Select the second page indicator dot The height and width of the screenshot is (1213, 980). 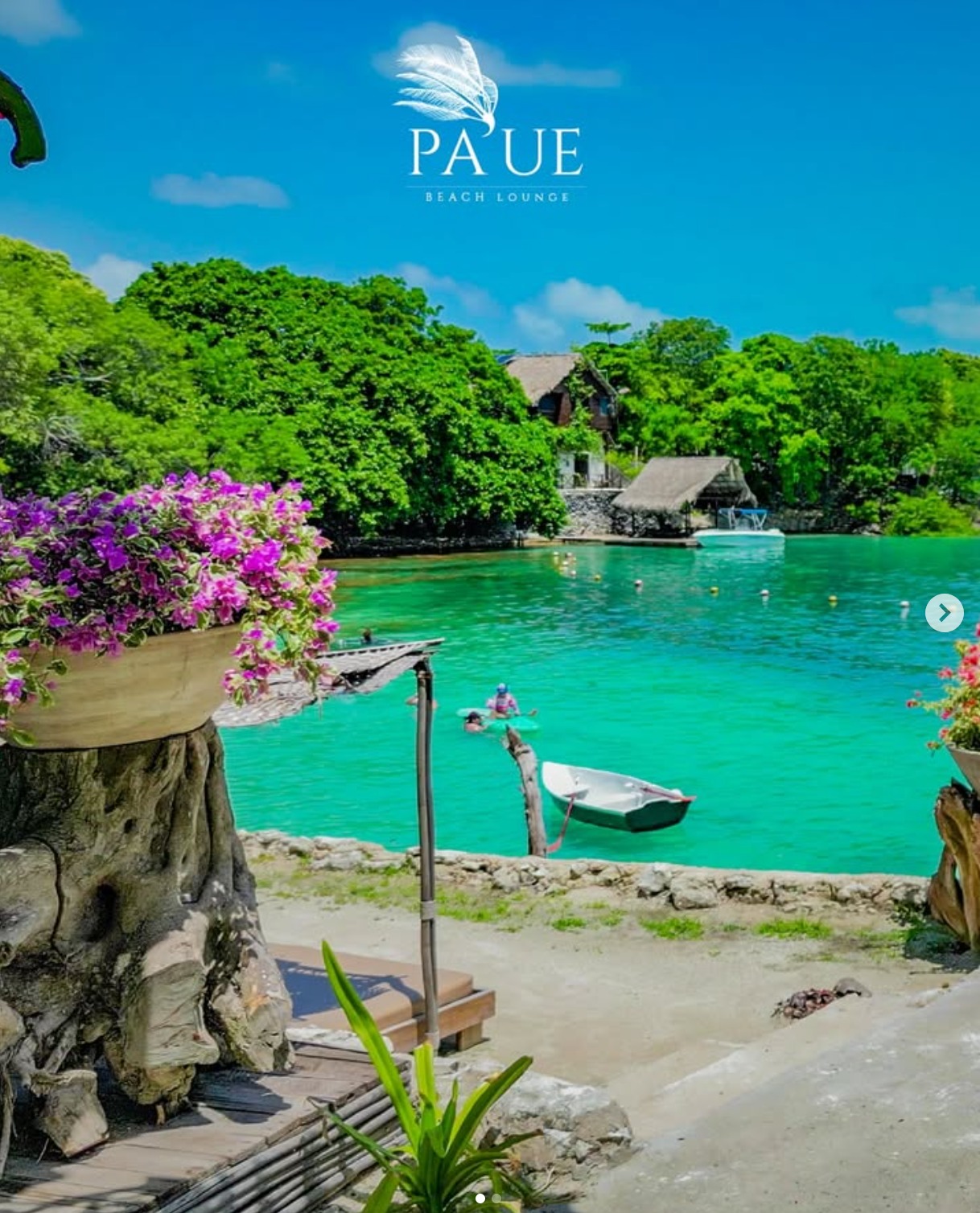pos(496,1199)
